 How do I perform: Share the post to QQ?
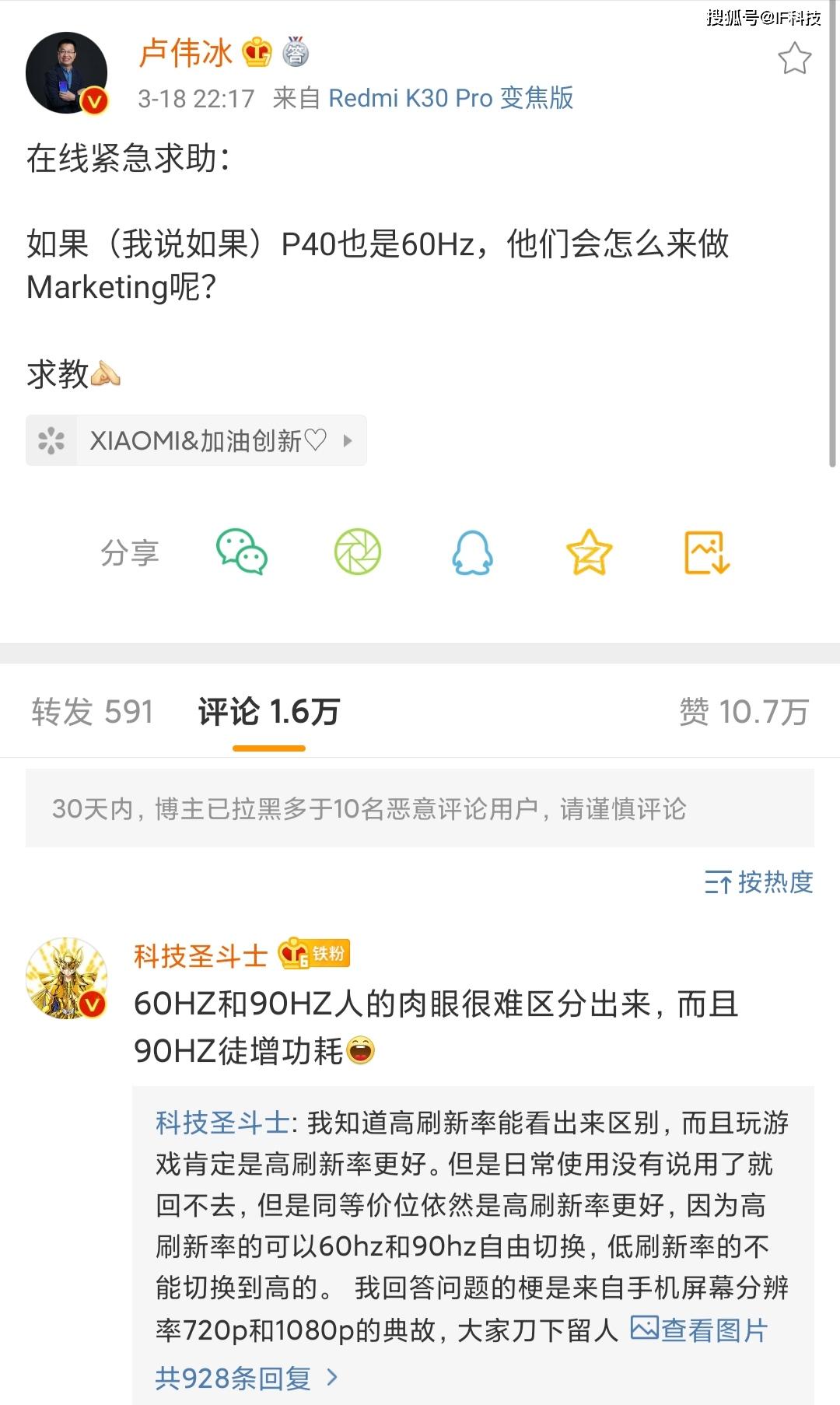coord(472,552)
